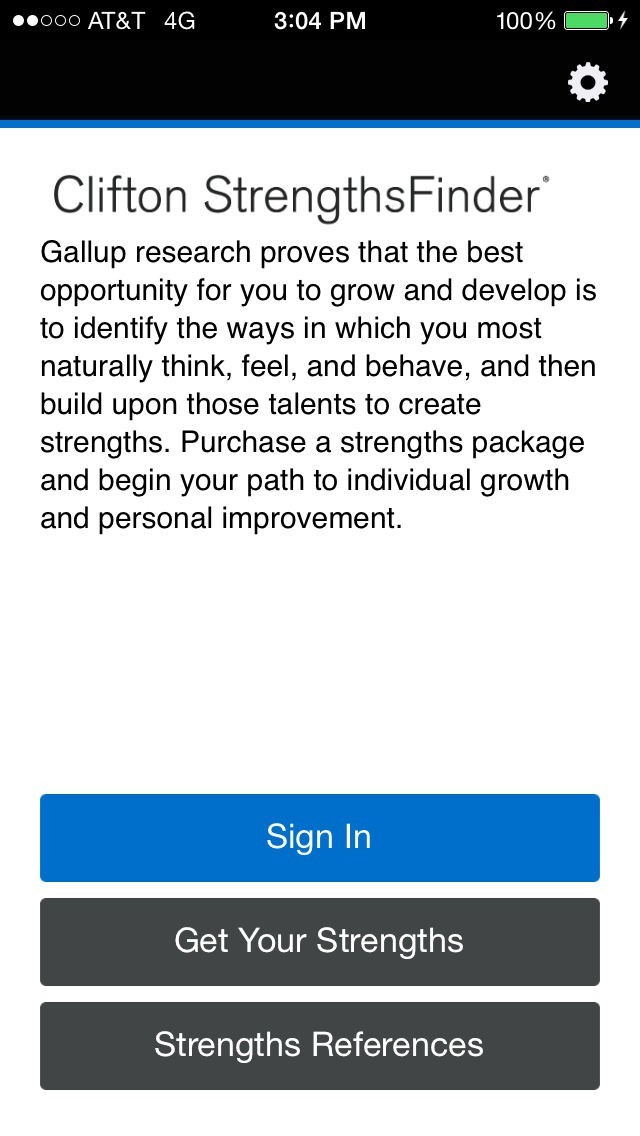This screenshot has width=640, height=1136.
Task: Open the settings gear icon
Action: 587,83
